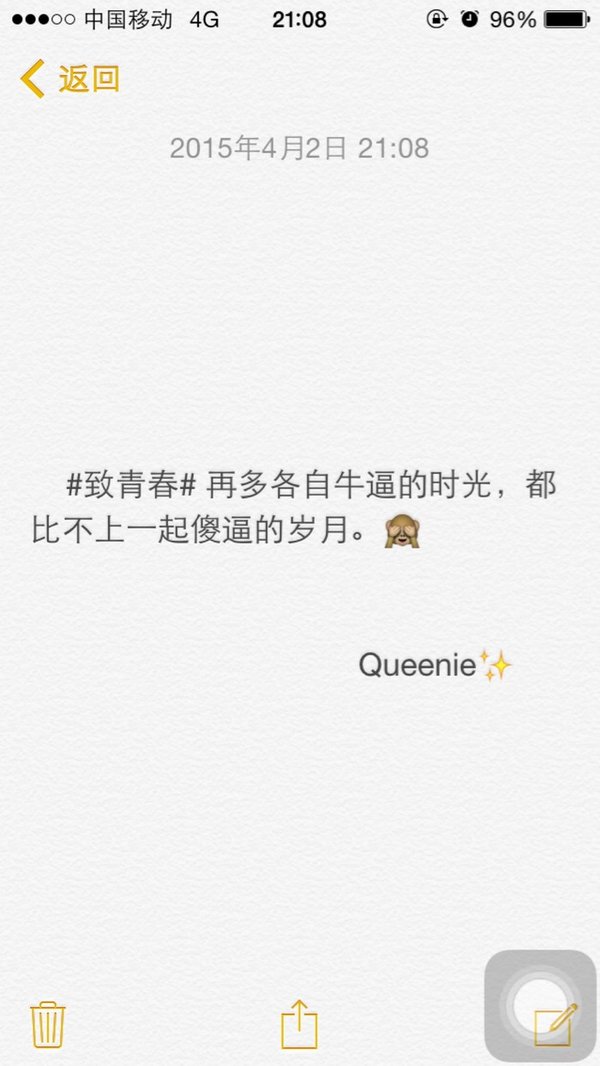Tap the note text to edit it
This screenshot has height=1066, width=600.
[x=294, y=508]
